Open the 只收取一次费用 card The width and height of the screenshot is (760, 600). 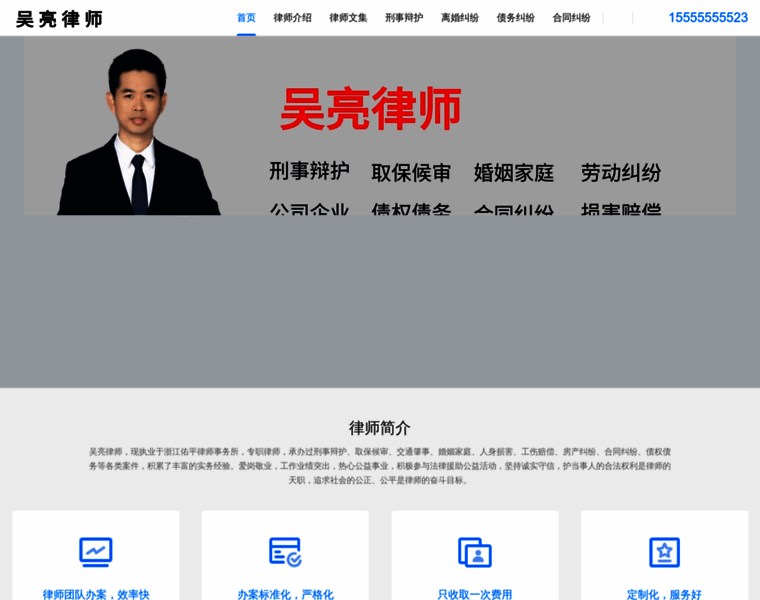(475, 560)
